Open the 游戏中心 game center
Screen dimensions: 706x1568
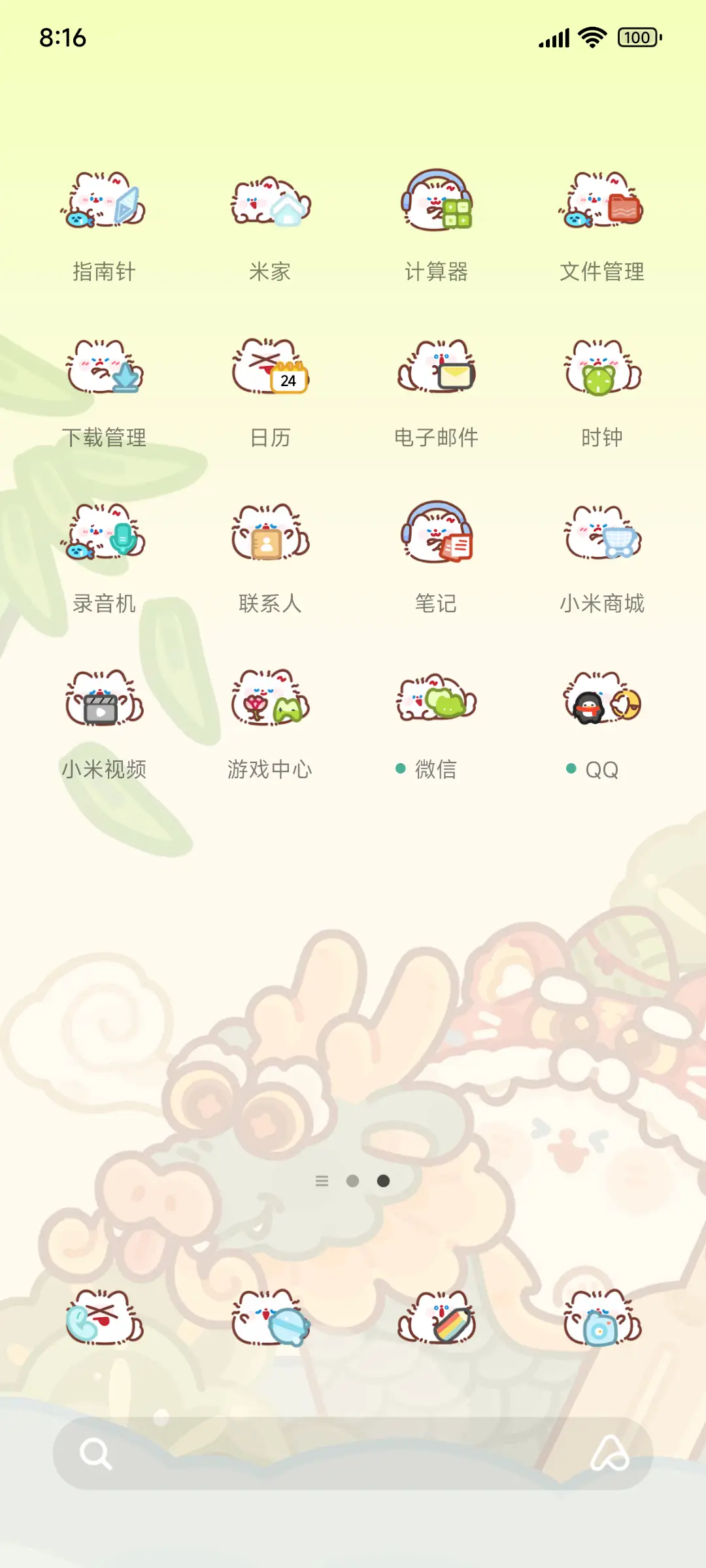(x=270, y=702)
